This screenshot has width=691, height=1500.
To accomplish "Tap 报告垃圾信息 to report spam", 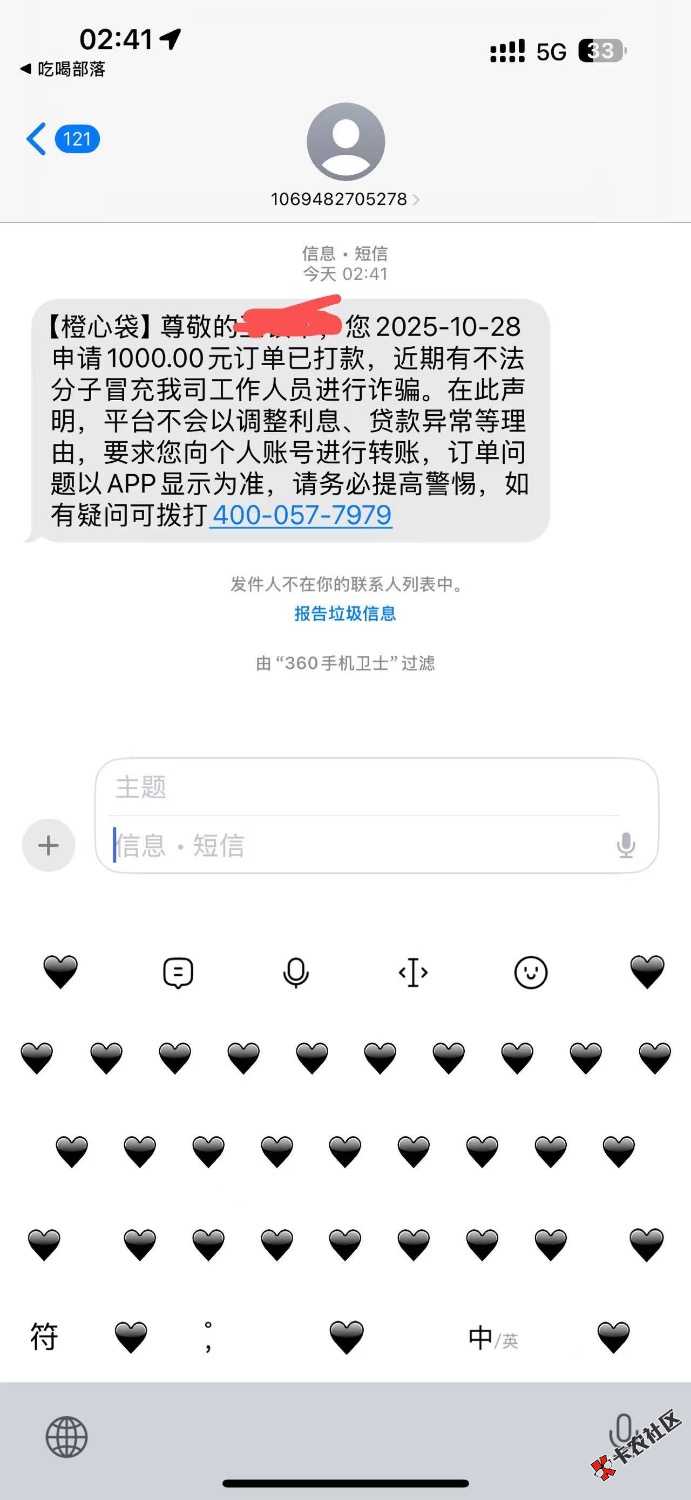I will tap(345, 613).
